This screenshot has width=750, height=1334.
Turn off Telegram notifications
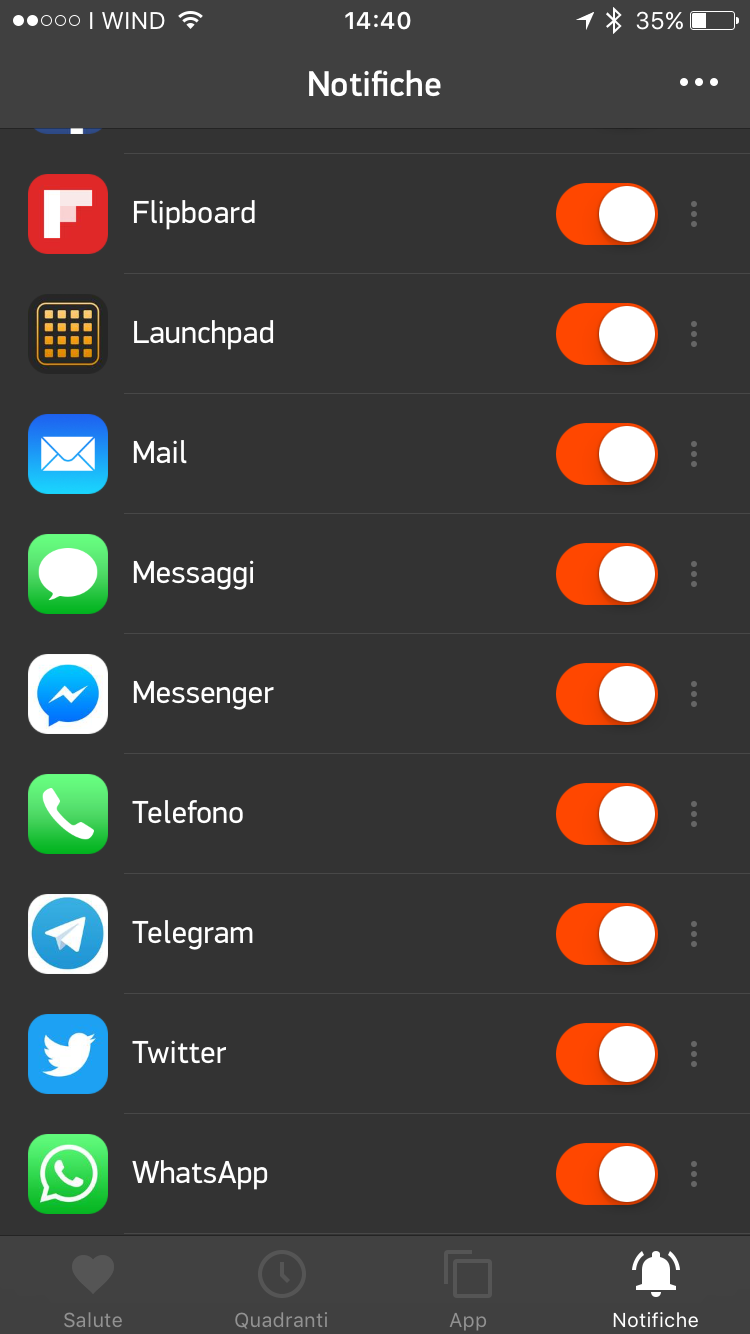pos(606,934)
